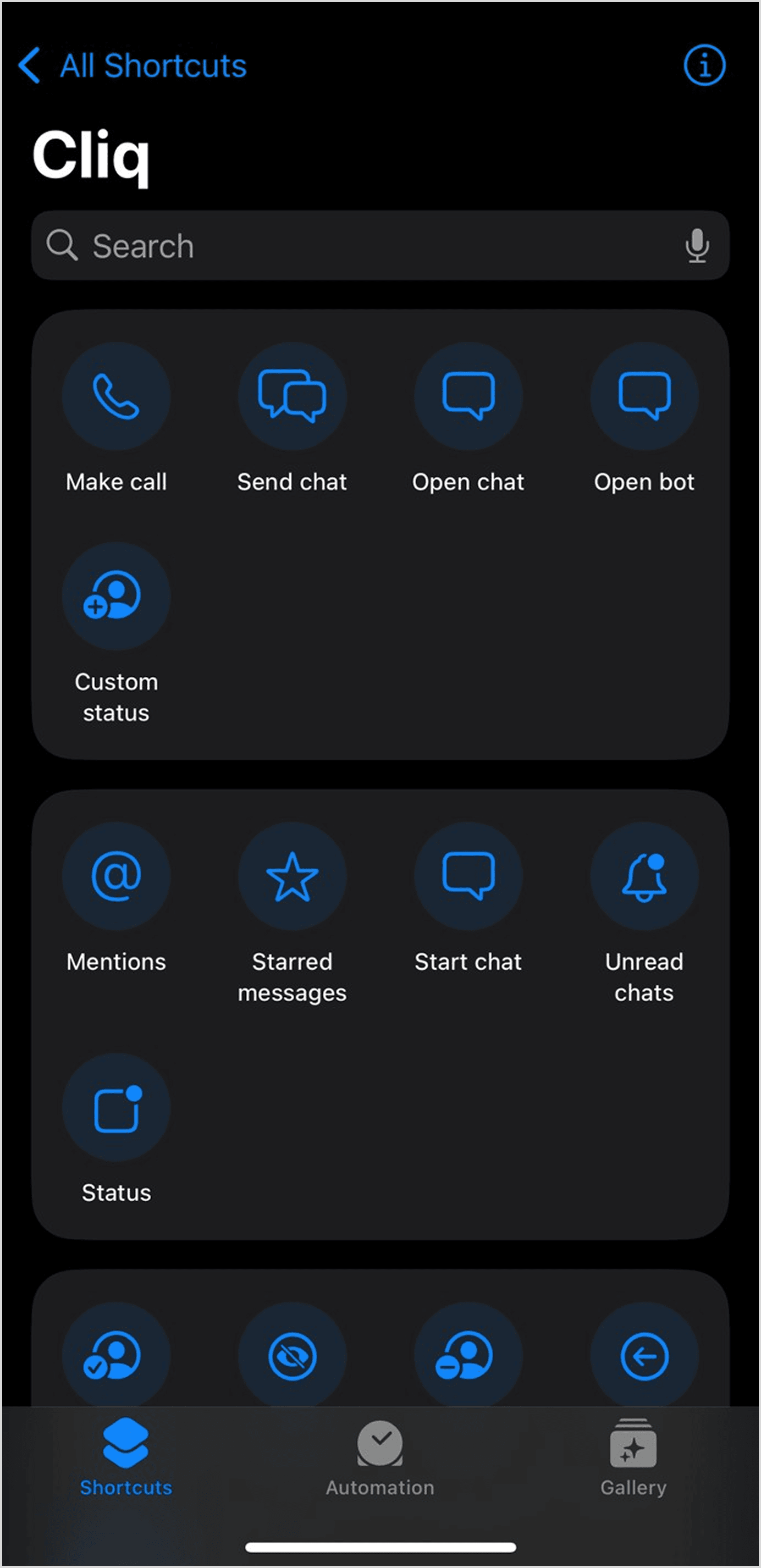Tap the Start chat shortcut
This screenshot has height=1568, width=761.
pos(468,876)
